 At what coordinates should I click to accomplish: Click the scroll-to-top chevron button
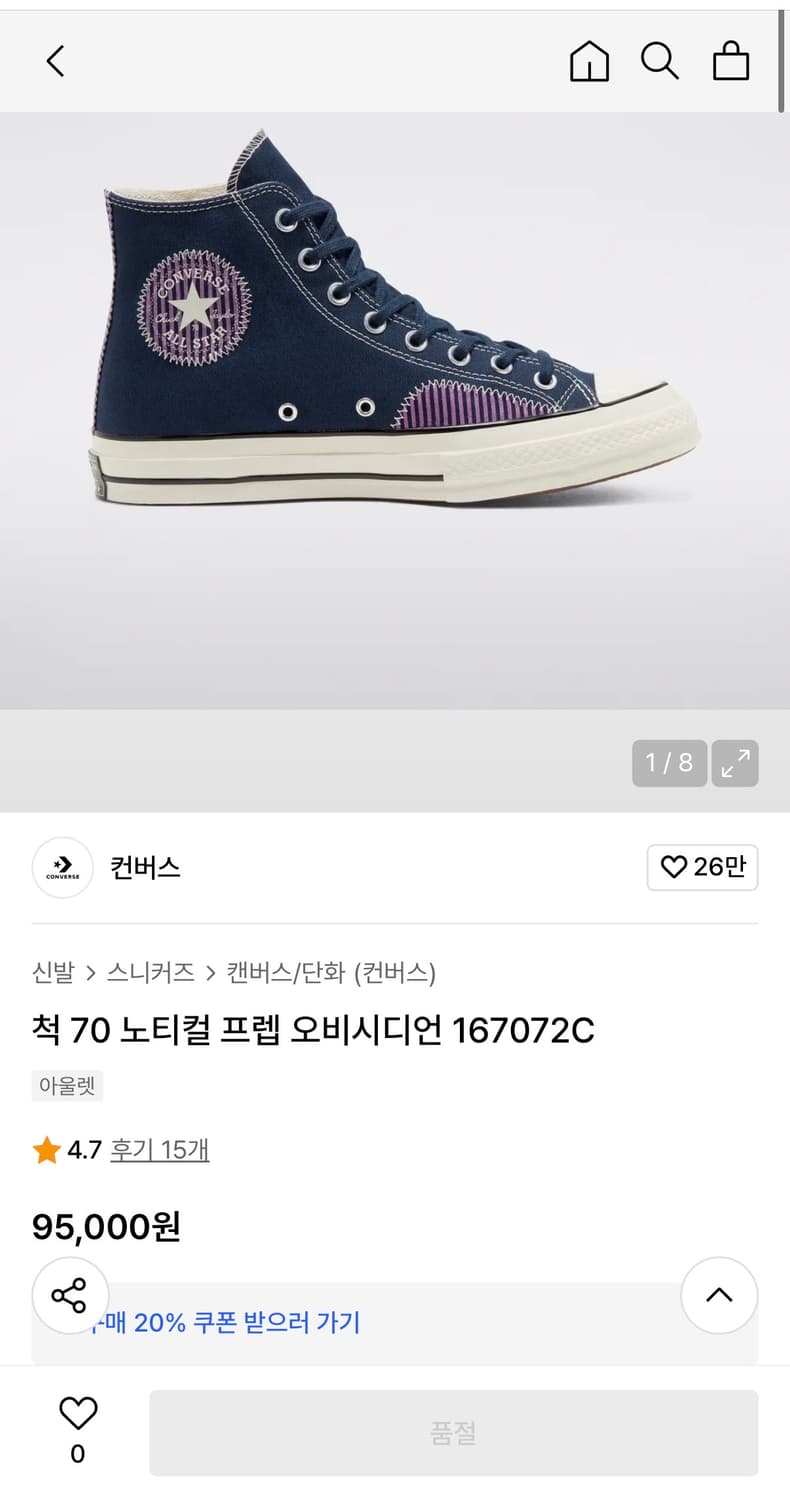pyautogui.click(x=719, y=1296)
